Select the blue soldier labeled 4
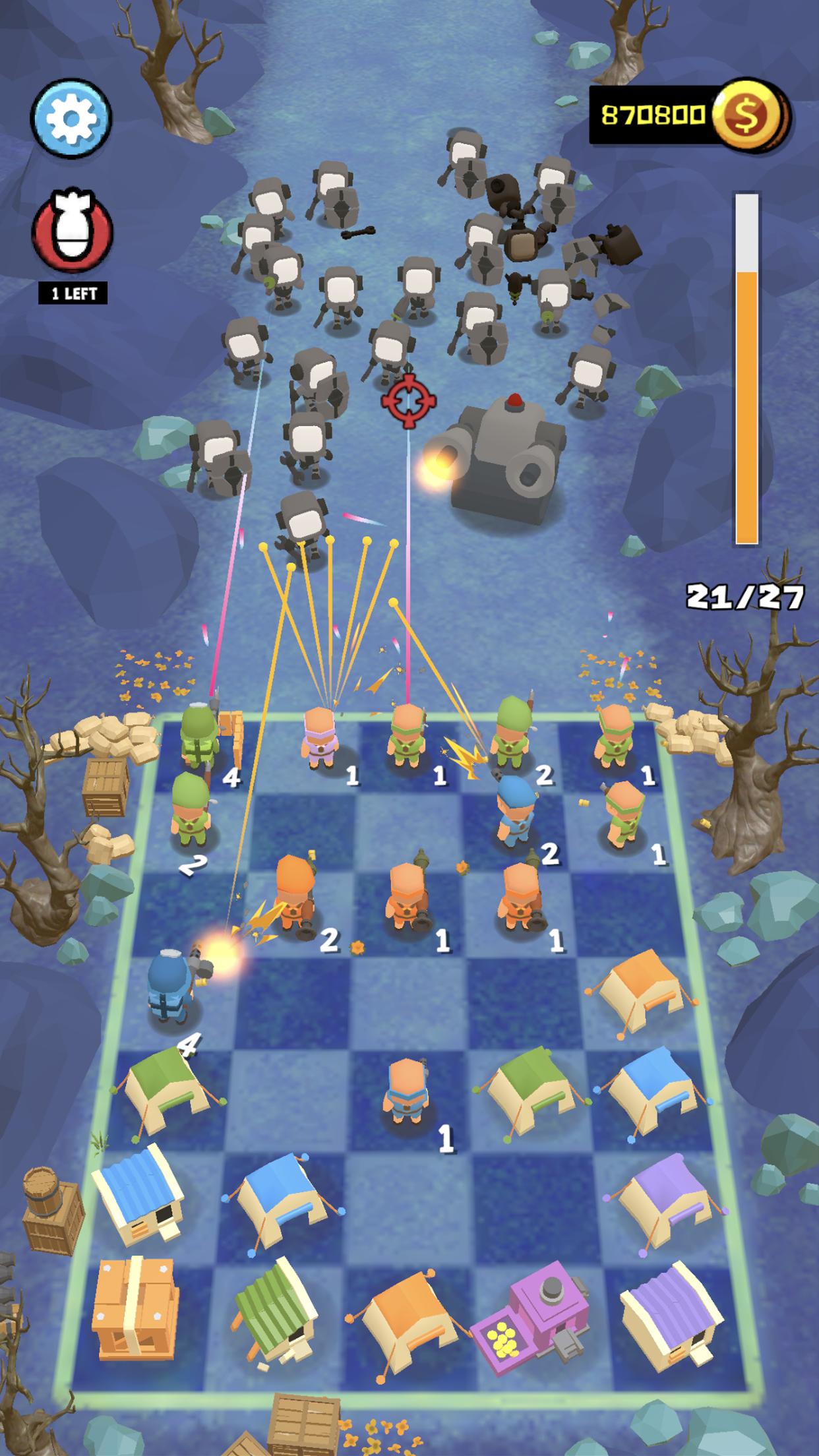 coord(170,990)
